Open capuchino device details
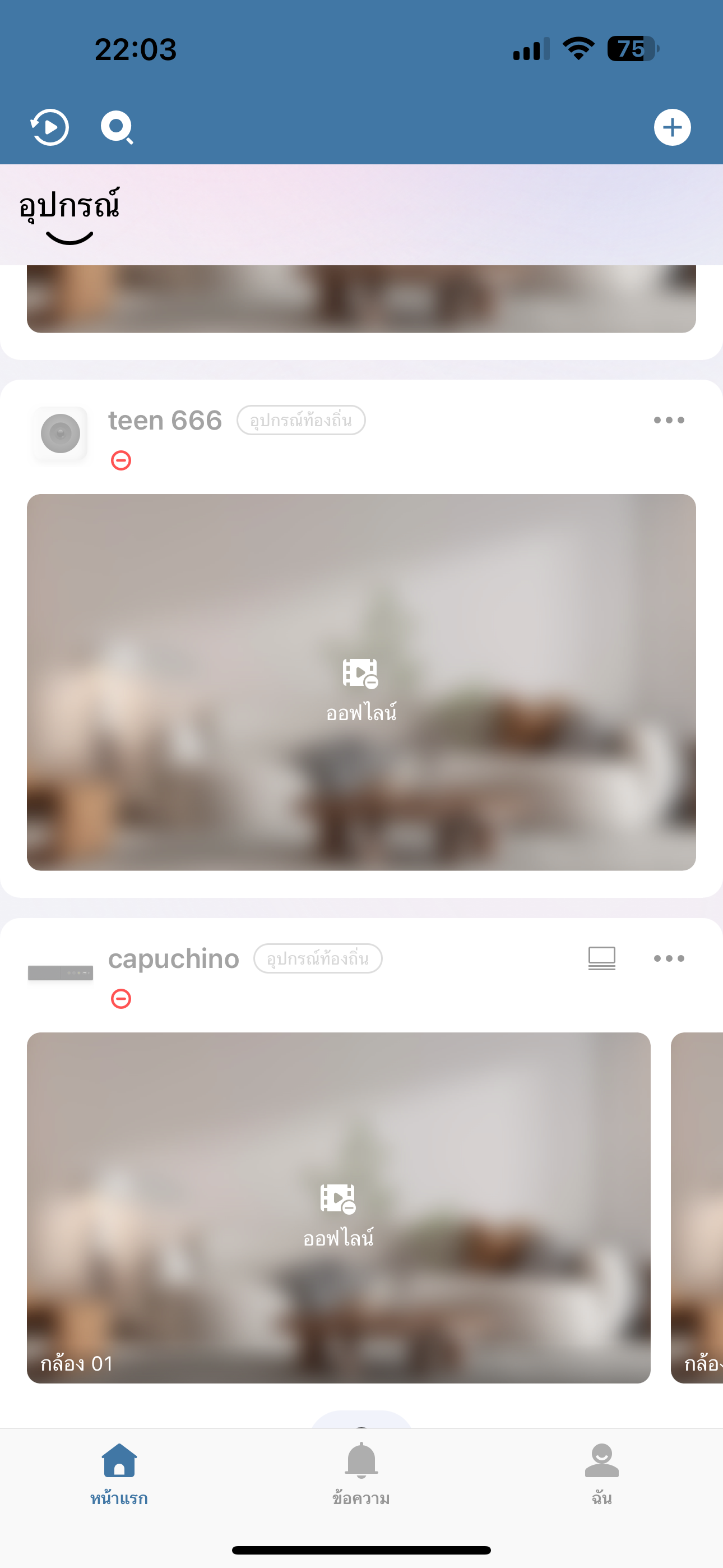Image resolution: width=723 pixels, height=1568 pixels. 173,959
